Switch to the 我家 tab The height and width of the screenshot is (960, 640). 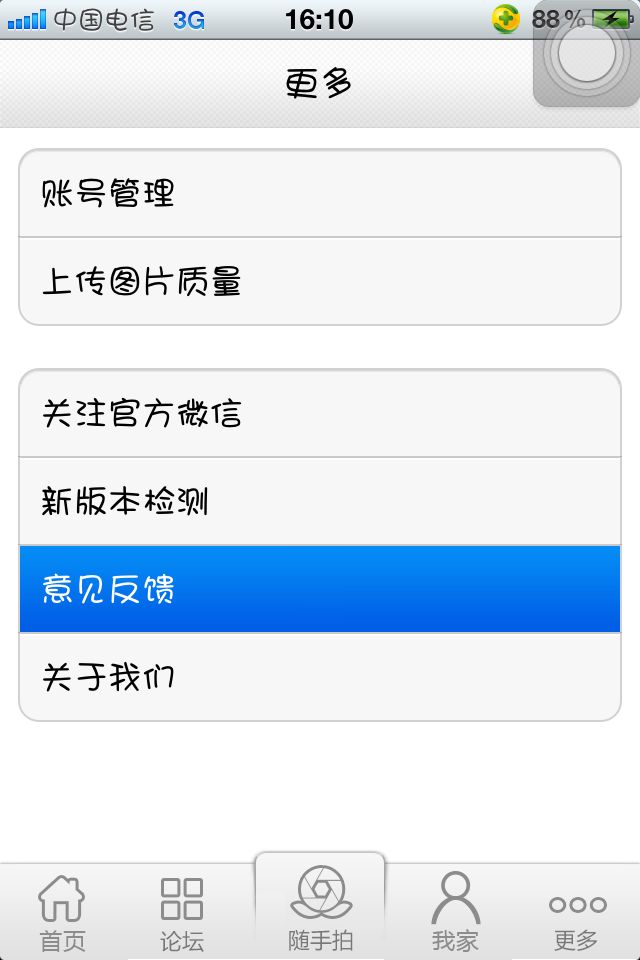click(x=456, y=912)
